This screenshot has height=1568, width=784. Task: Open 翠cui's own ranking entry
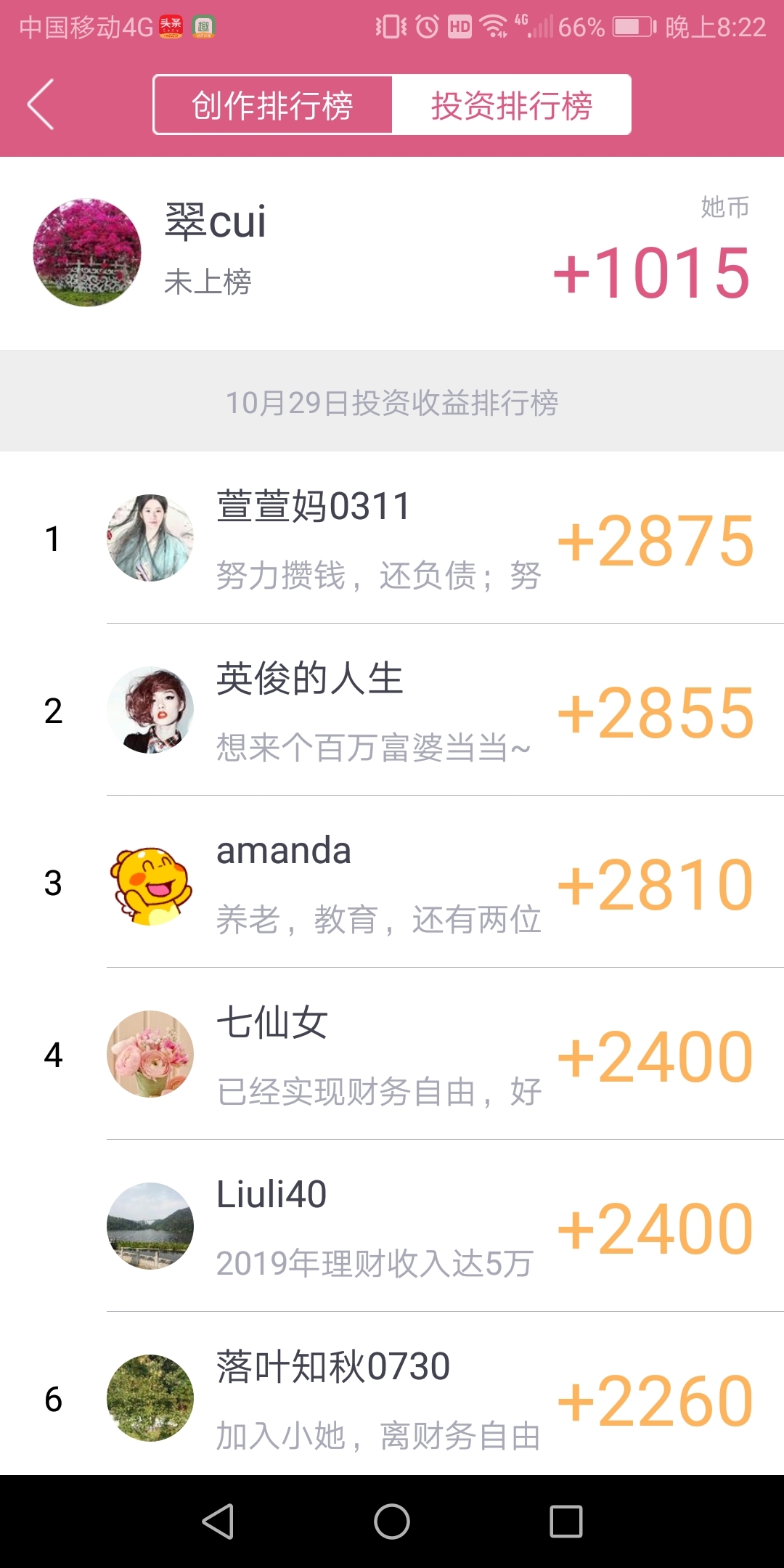tap(392, 253)
